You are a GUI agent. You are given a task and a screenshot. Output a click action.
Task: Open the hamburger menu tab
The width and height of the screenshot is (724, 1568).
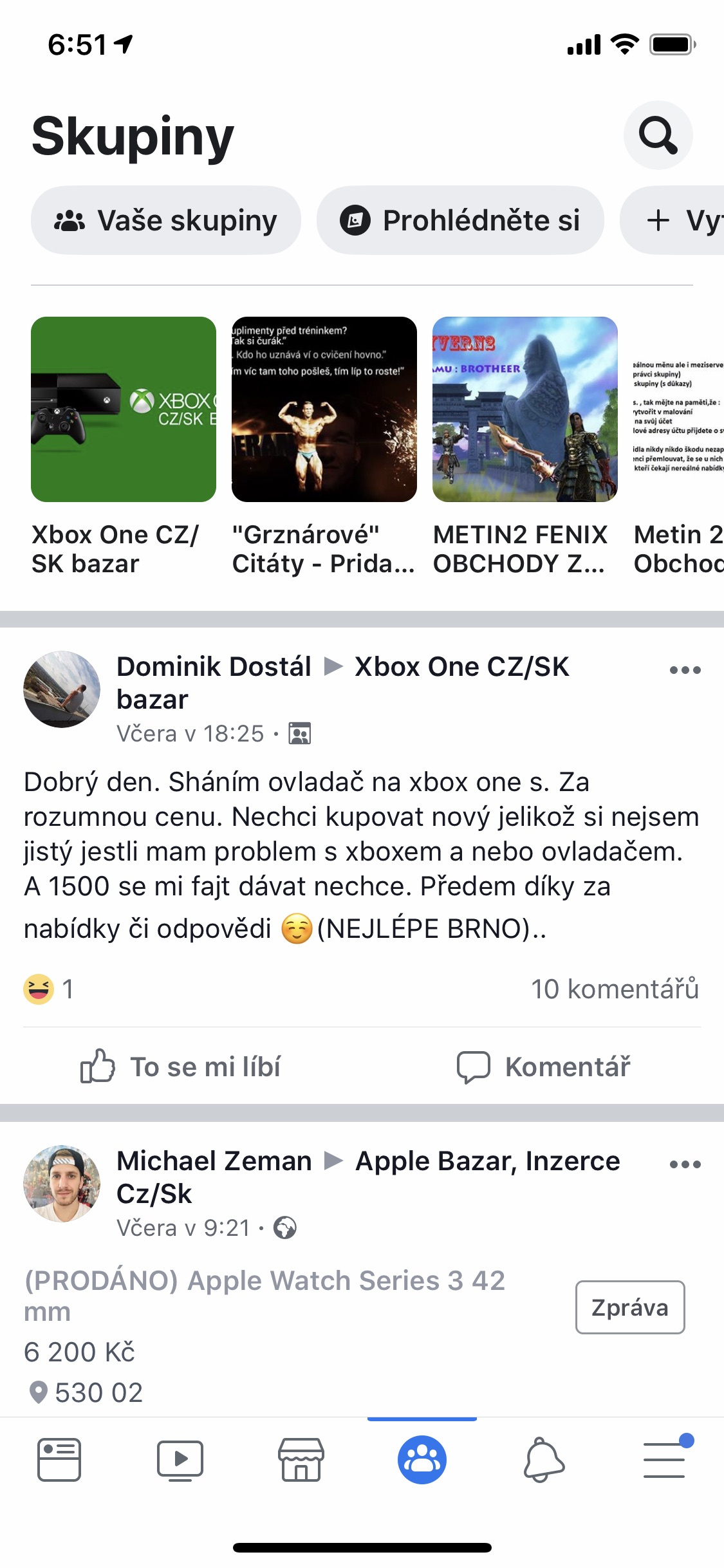(x=664, y=1459)
